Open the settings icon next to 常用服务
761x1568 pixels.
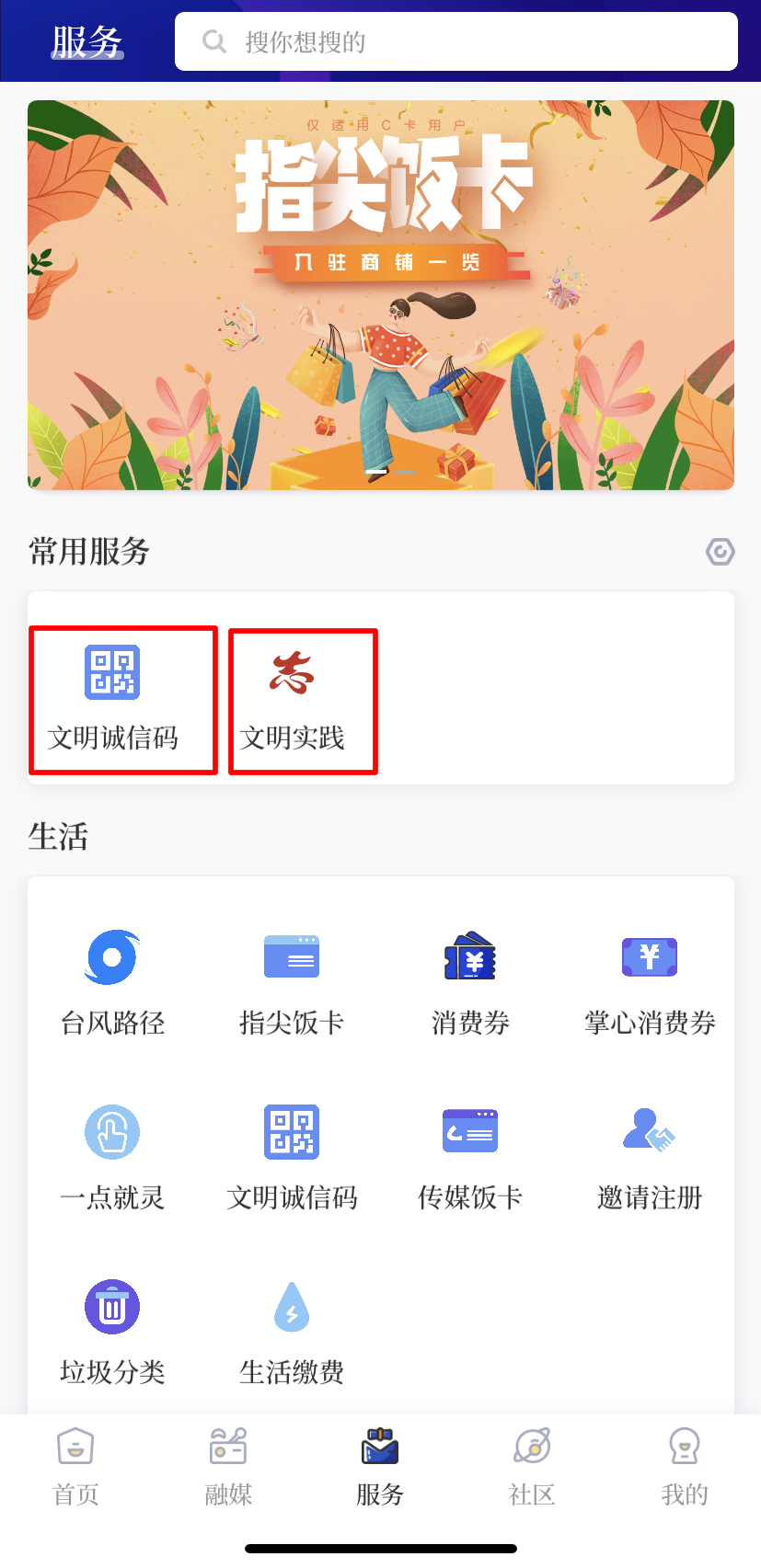coord(720,552)
